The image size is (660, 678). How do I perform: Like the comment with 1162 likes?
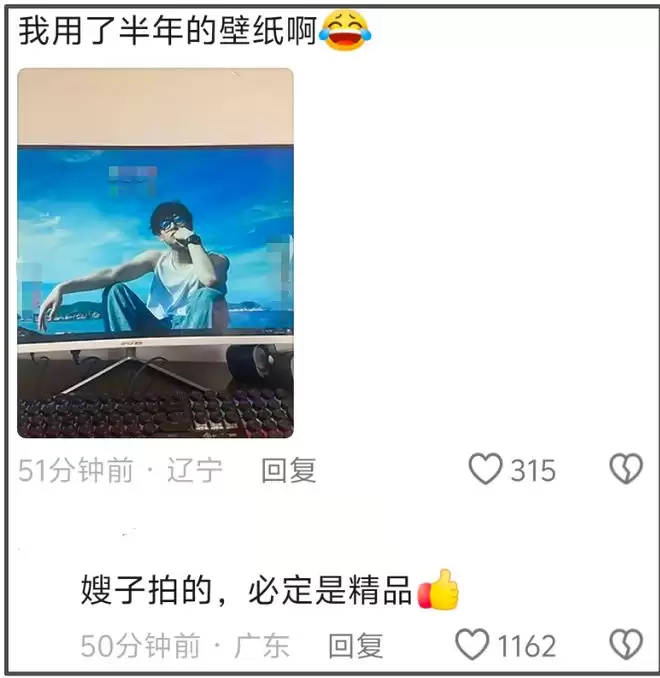472,645
